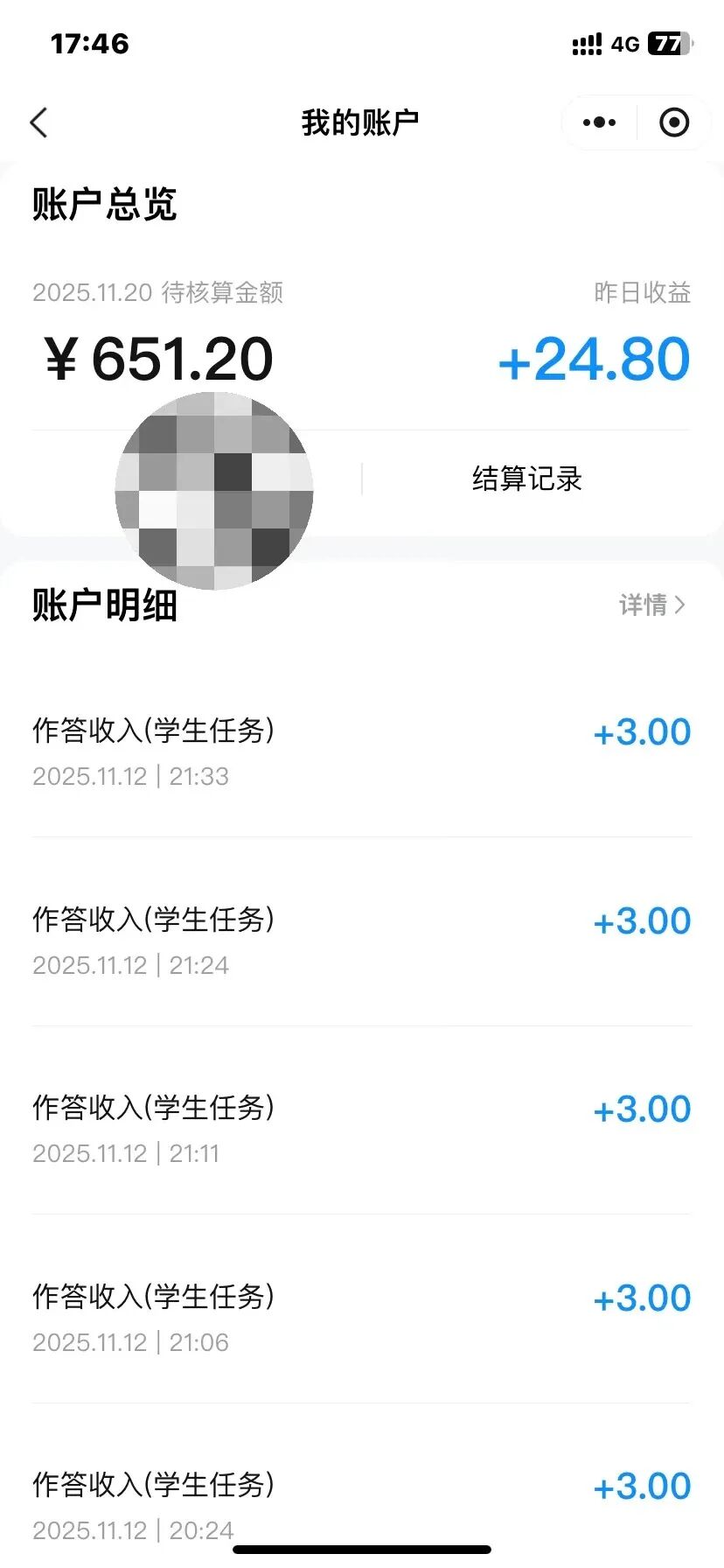Tap the clock showing 17:46
Screen dimensions: 724x1568
click(x=90, y=43)
